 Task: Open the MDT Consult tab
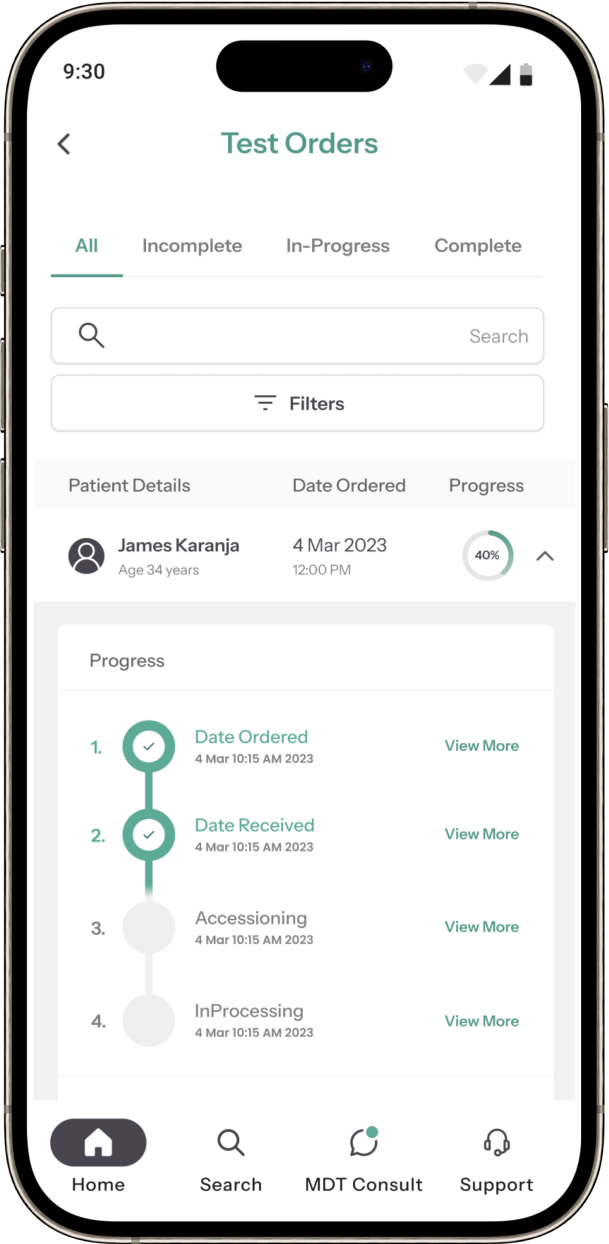[x=363, y=1157]
